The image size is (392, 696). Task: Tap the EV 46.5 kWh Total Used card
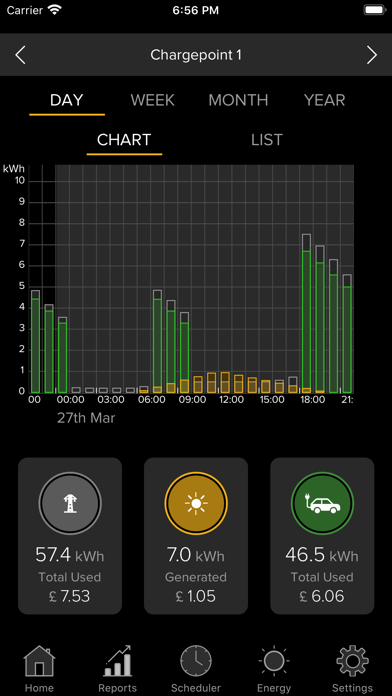pyautogui.click(x=322, y=536)
